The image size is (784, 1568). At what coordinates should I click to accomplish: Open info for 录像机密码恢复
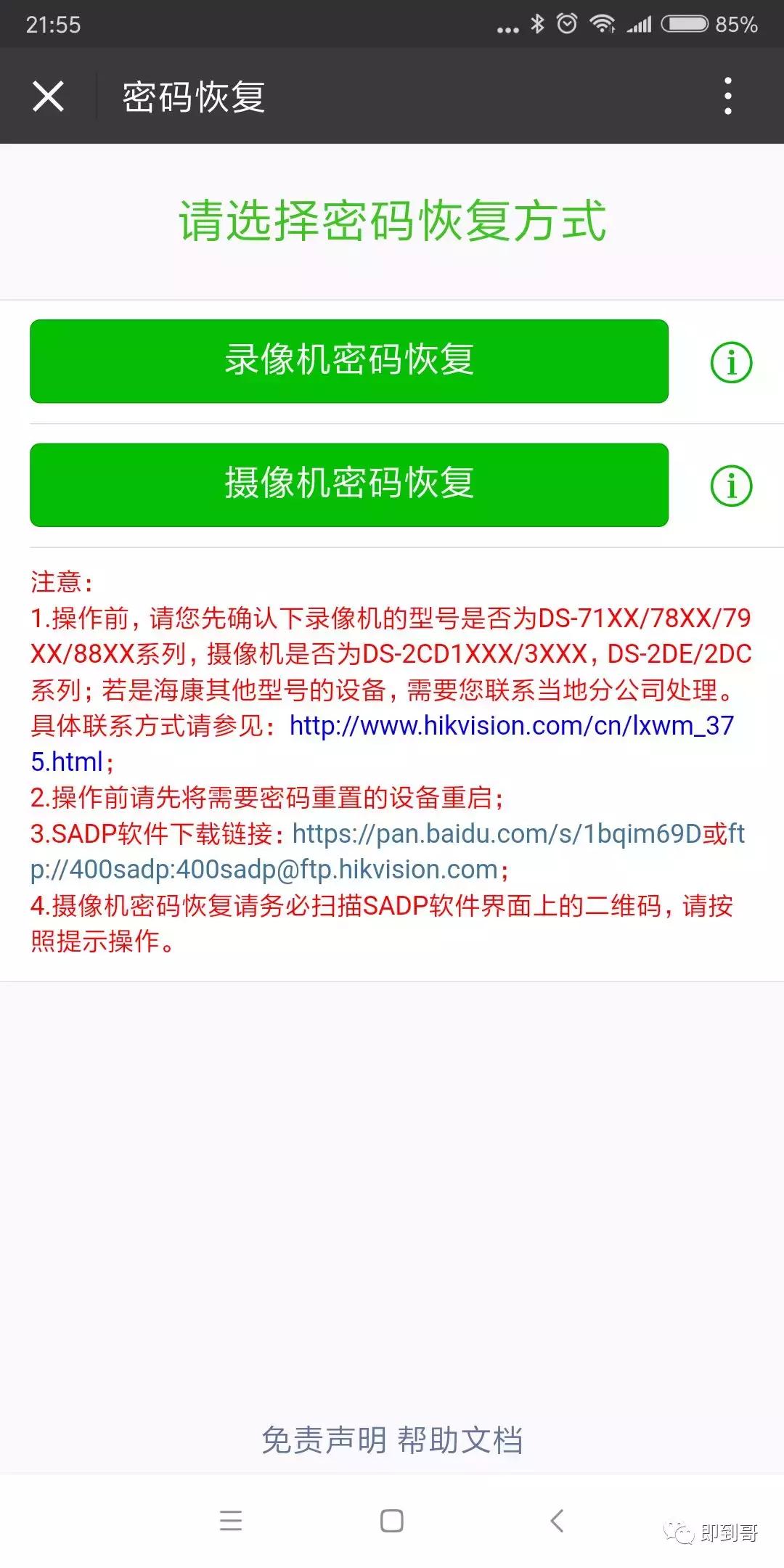(731, 361)
